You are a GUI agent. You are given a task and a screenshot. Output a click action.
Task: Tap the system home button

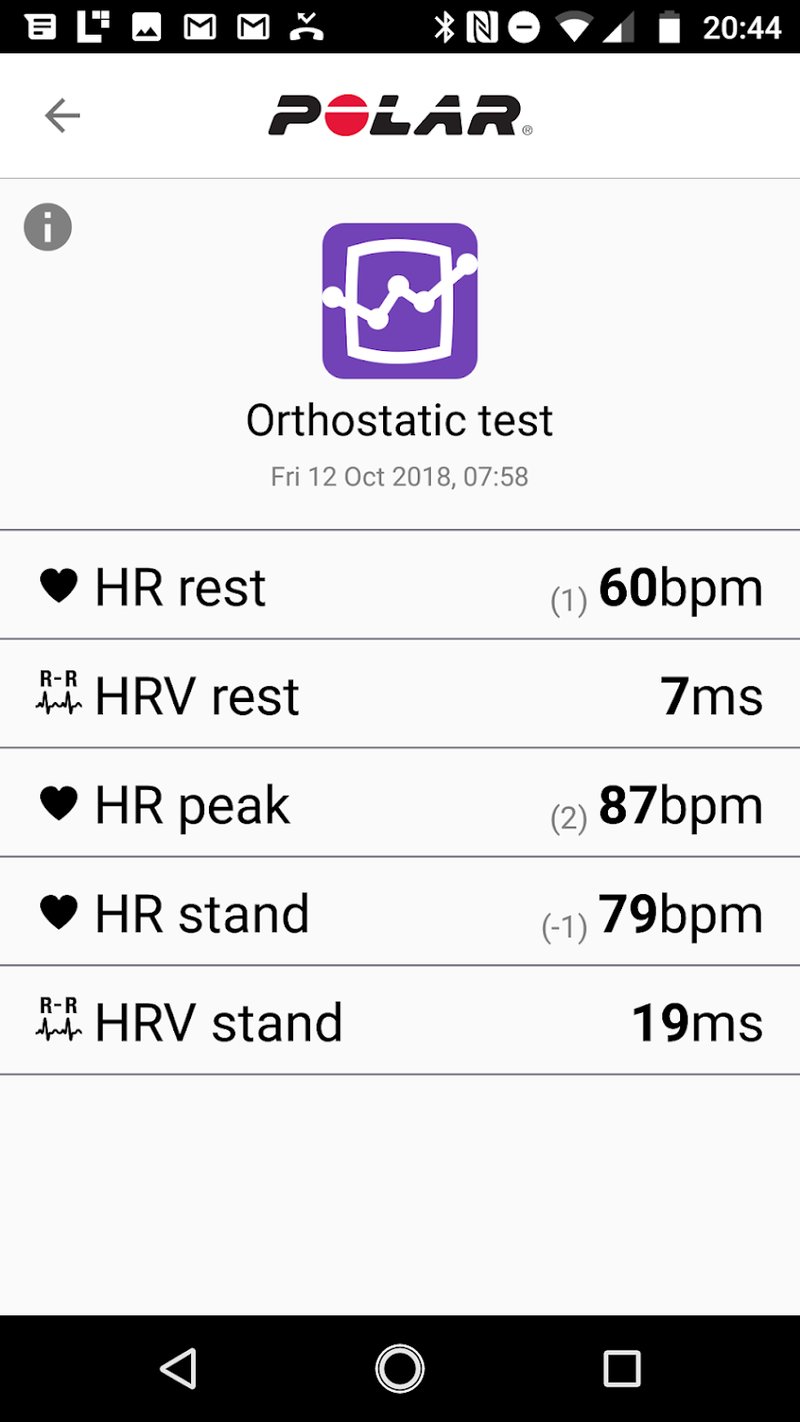(400, 1368)
